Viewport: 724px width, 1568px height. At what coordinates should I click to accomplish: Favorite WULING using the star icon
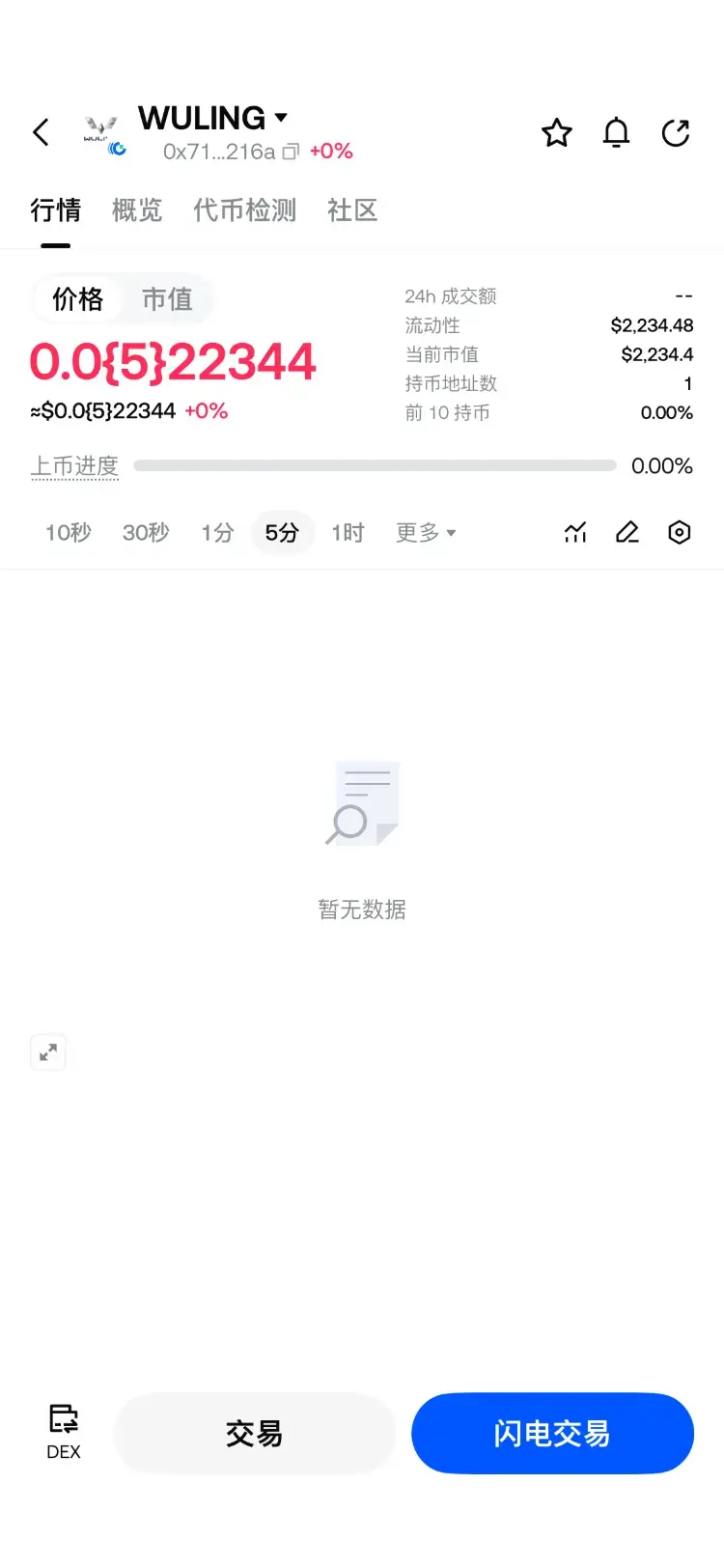pos(557,133)
